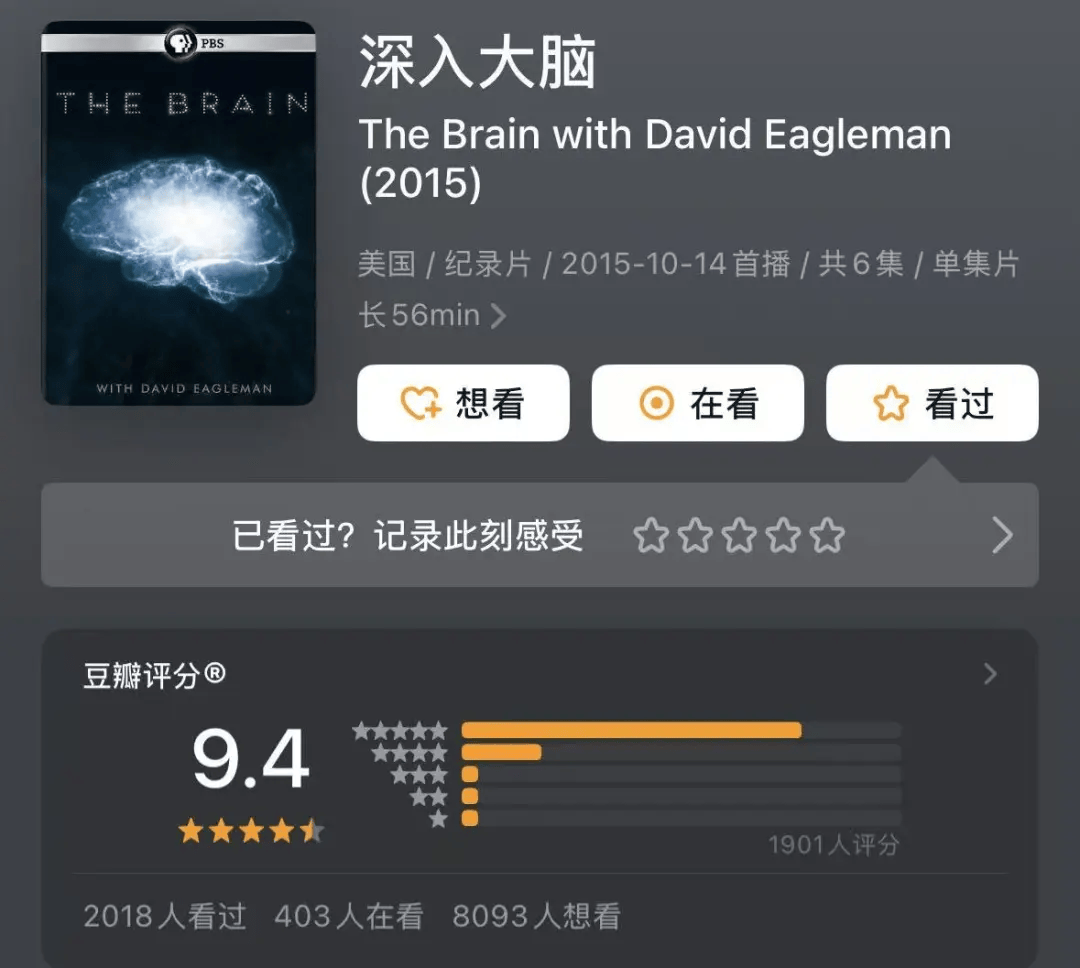Open The Brain poster image
The width and height of the screenshot is (1080, 968).
(x=178, y=213)
